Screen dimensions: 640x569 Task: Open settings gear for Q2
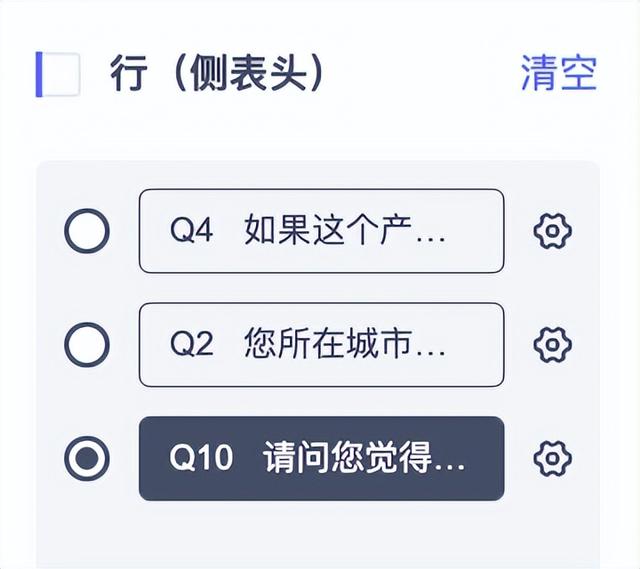552,345
